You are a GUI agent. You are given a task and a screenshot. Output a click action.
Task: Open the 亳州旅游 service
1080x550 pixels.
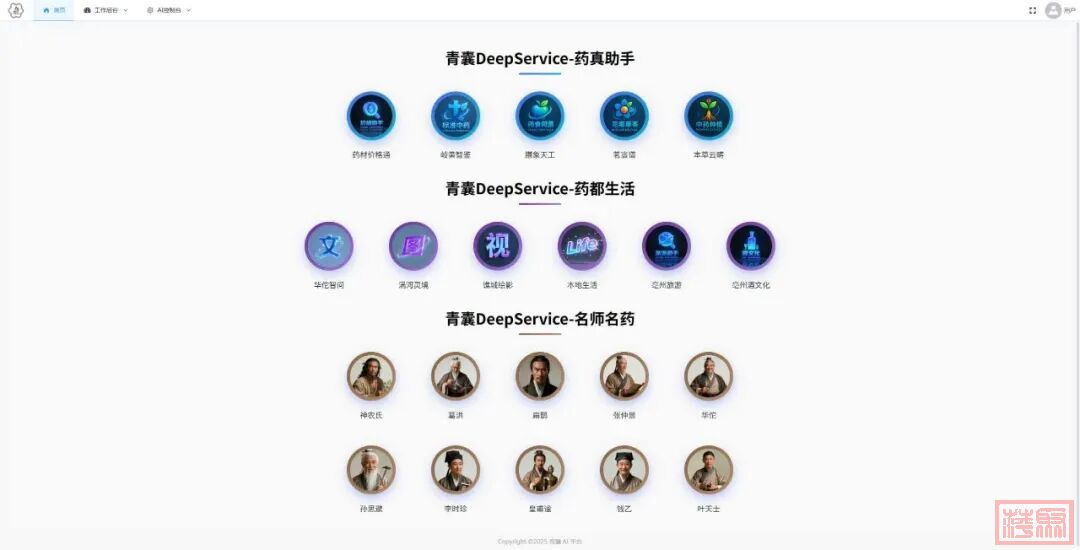[x=666, y=246]
